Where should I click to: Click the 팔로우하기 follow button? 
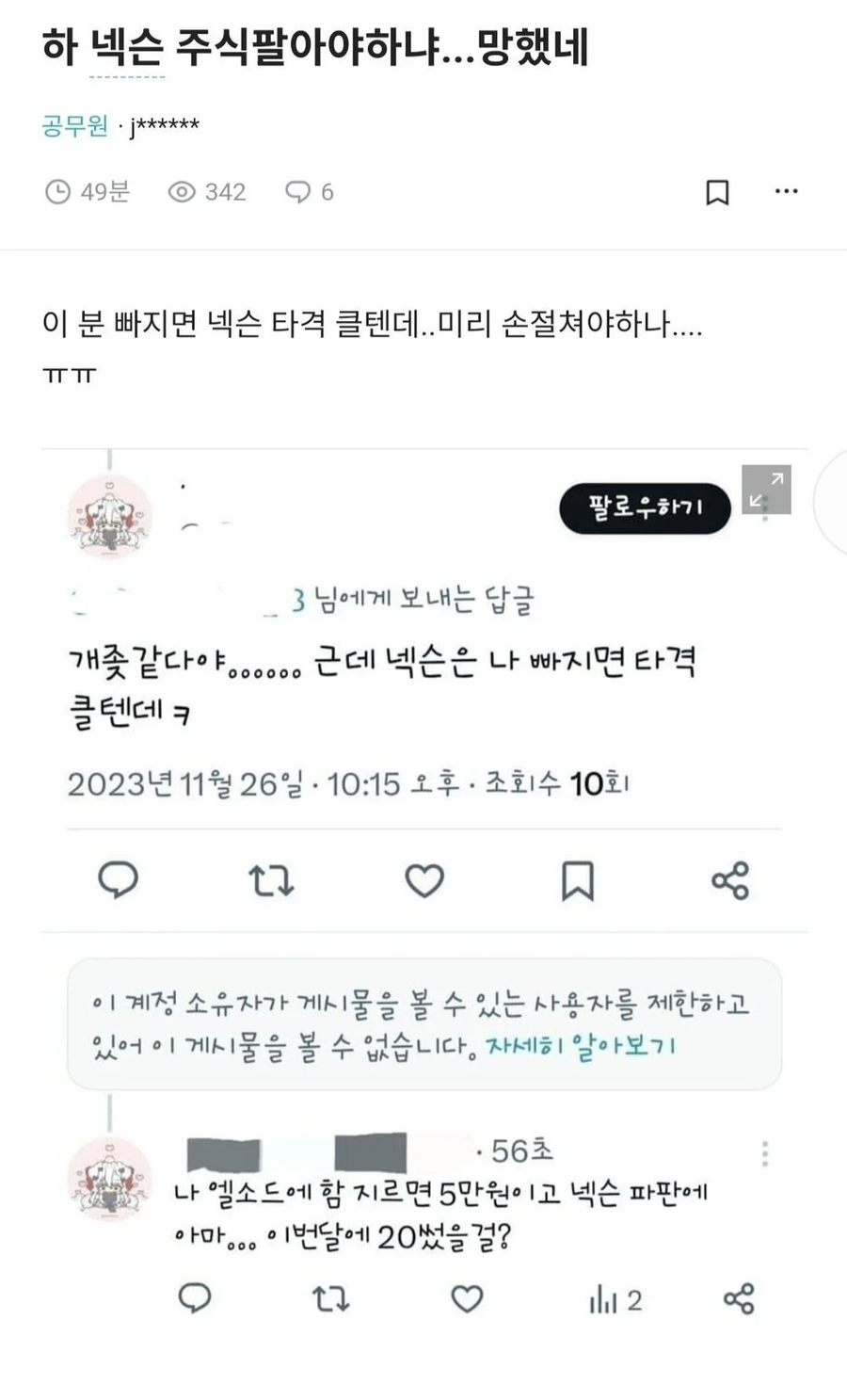click(x=645, y=508)
